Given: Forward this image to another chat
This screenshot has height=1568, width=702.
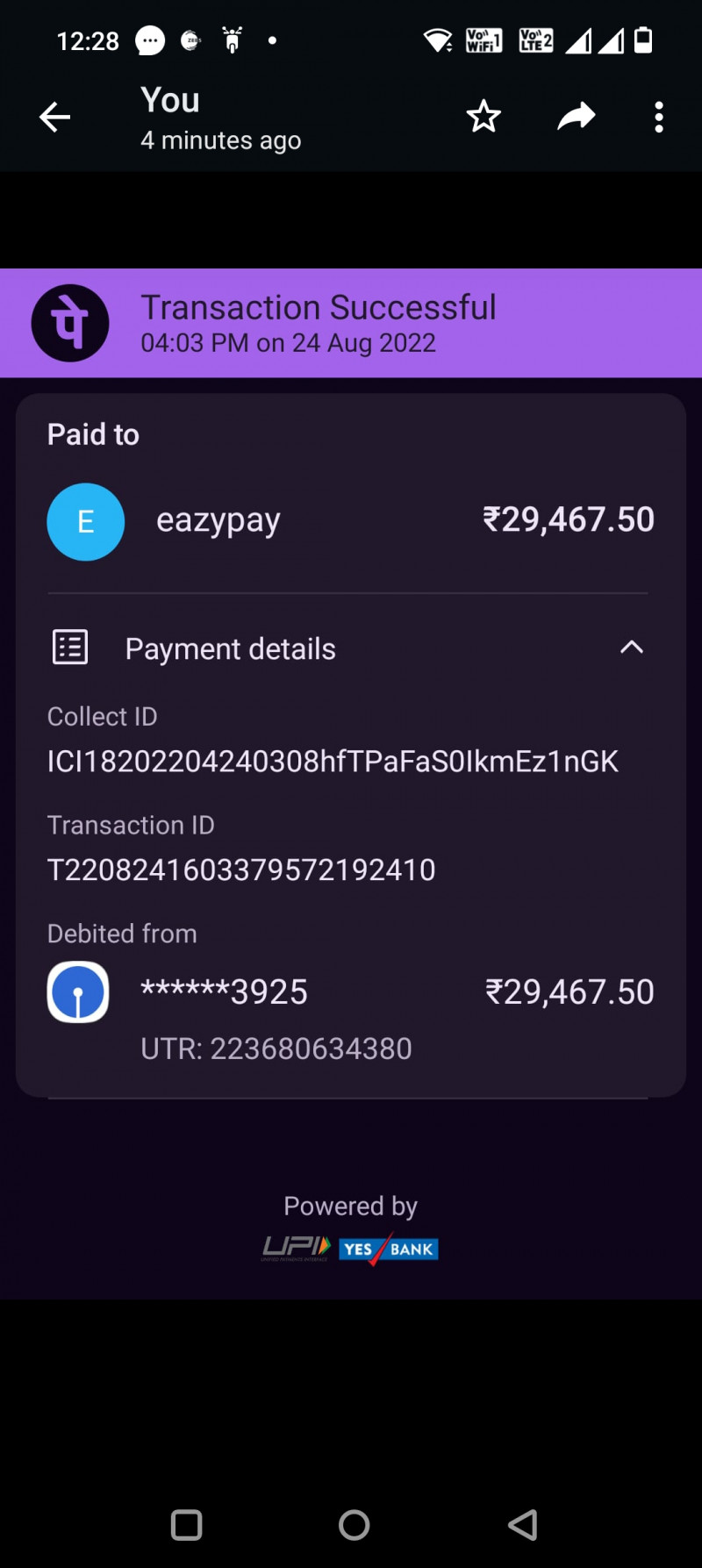Looking at the screenshot, I should [x=577, y=117].
